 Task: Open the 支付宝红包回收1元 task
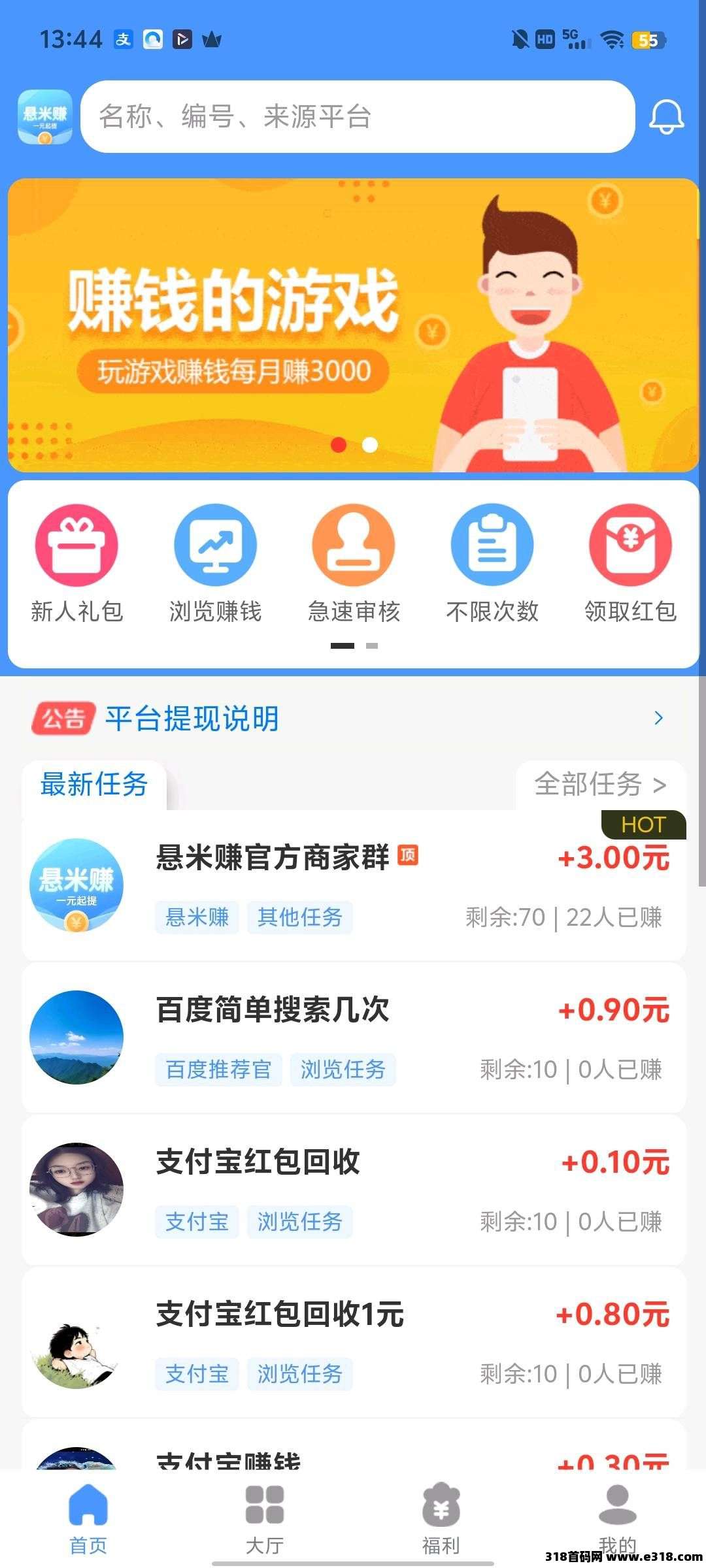(353, 1342)
